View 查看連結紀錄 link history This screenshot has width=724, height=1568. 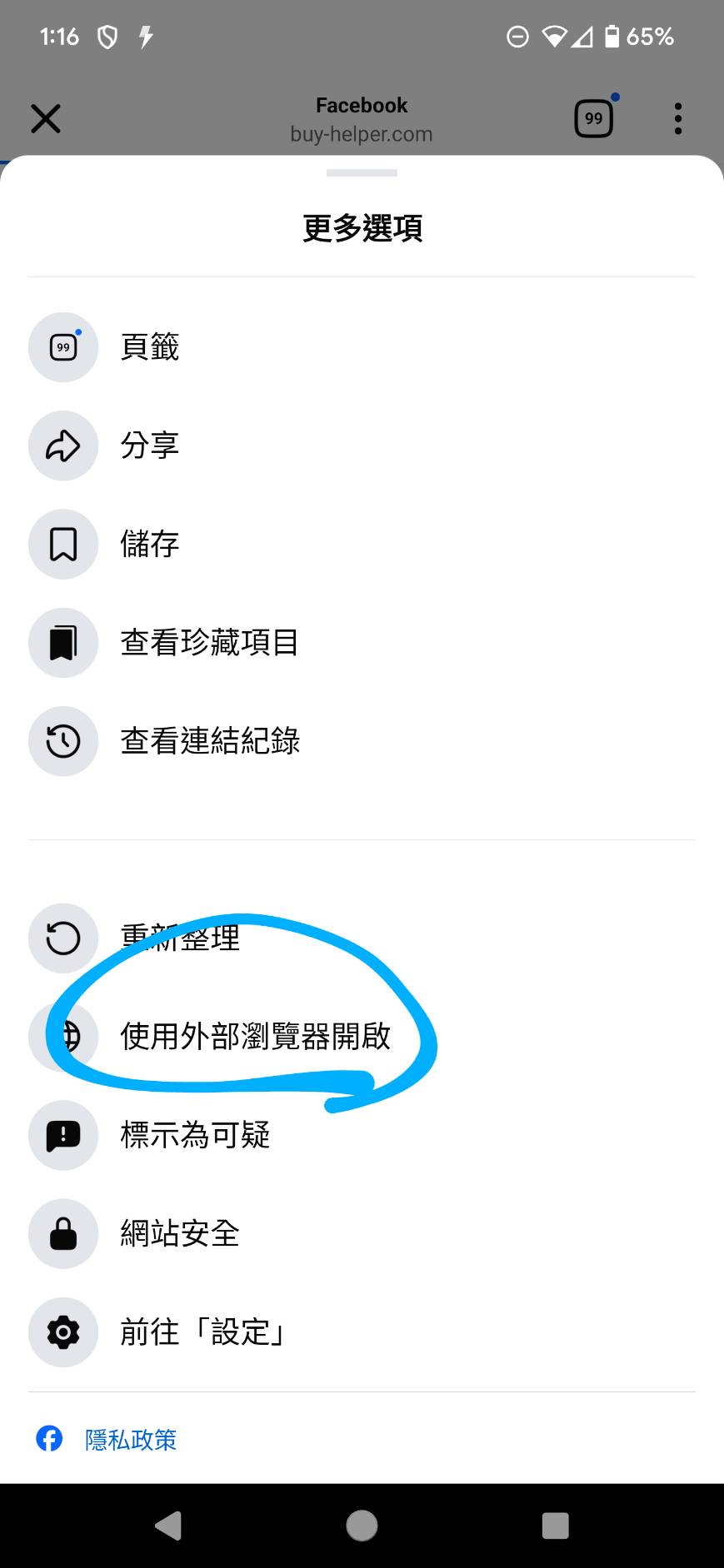click(362, 741)
